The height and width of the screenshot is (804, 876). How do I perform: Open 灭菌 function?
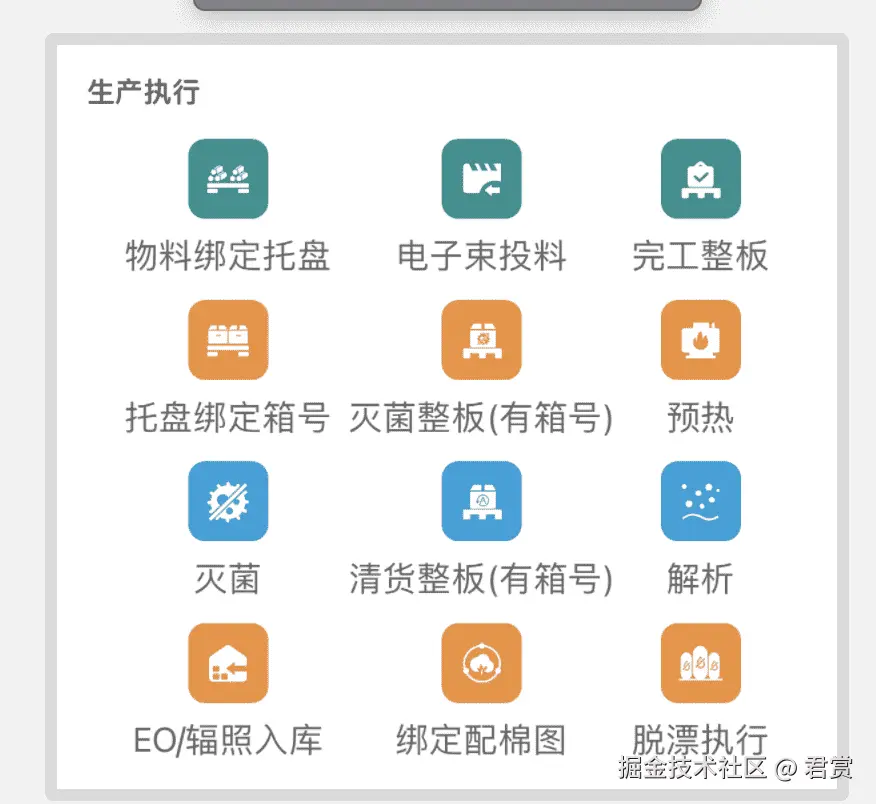click(228, 501)
